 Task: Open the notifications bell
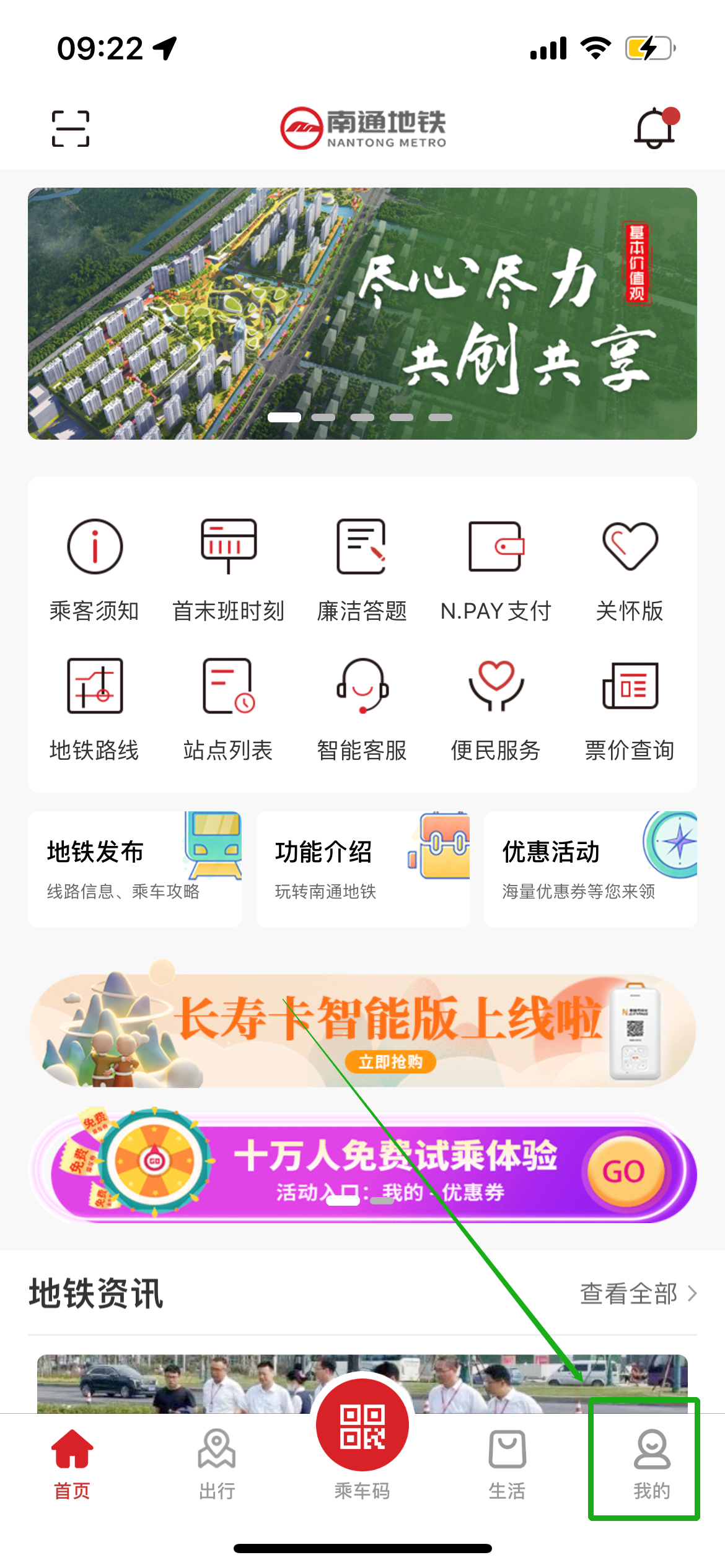tap(655, 128)
